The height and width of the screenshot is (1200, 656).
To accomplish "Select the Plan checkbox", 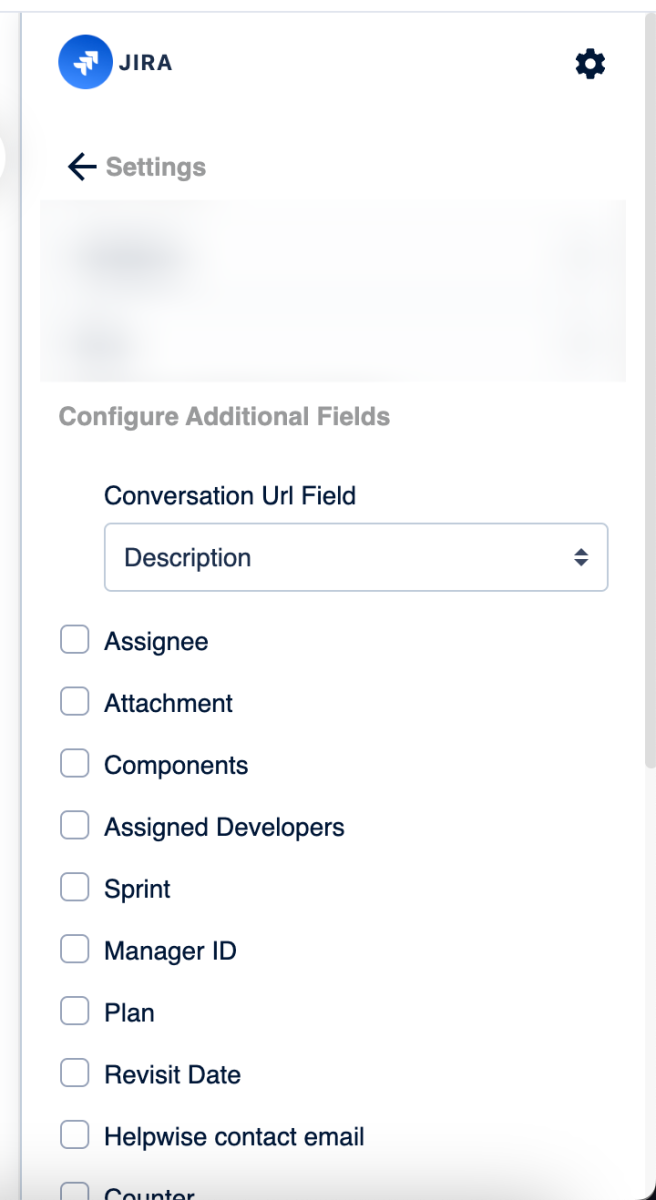I will 75,1012.
